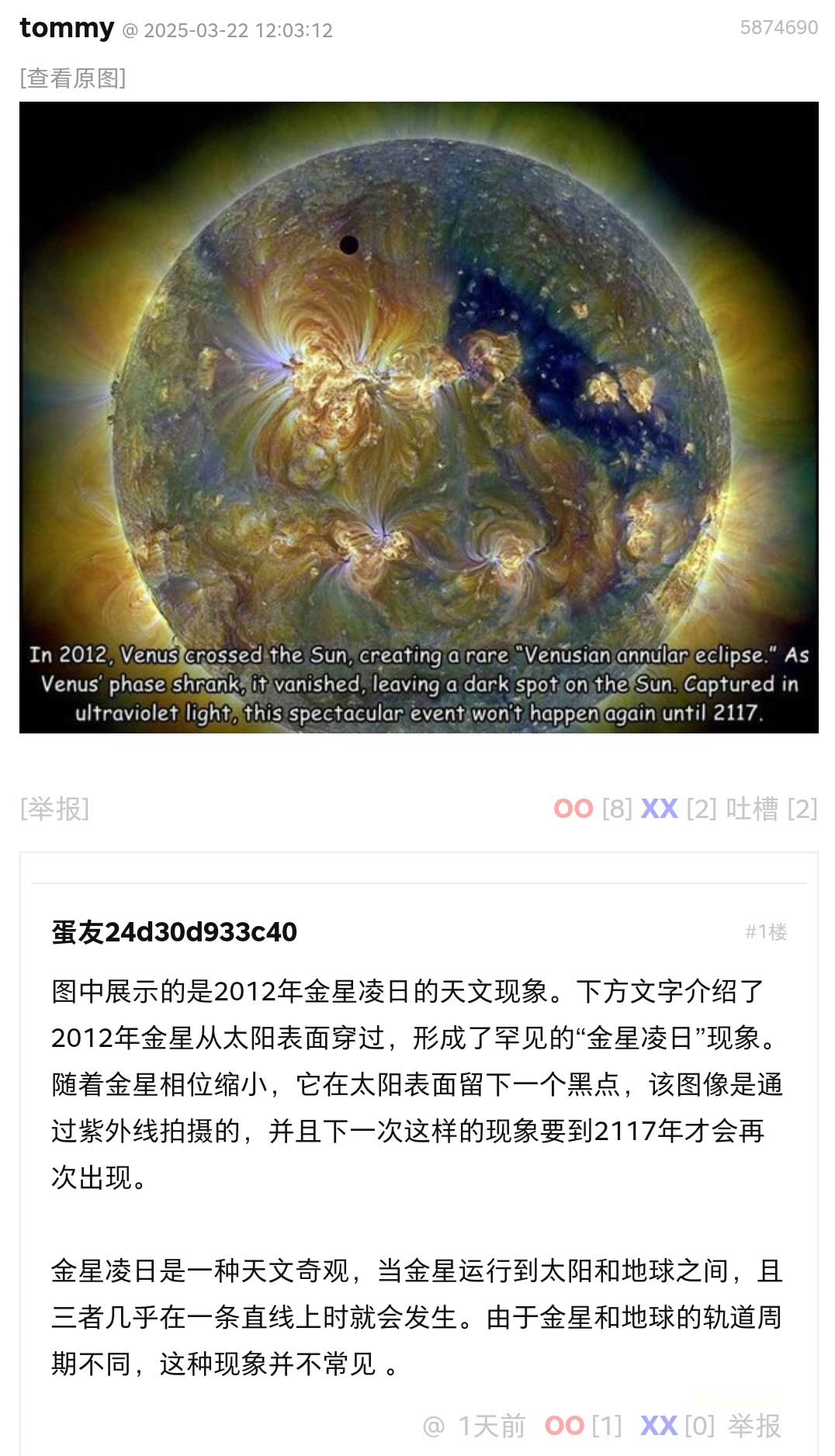Downvote tommy's post with XX
The height and width of the screenshot is (1456, 835).
659,809
